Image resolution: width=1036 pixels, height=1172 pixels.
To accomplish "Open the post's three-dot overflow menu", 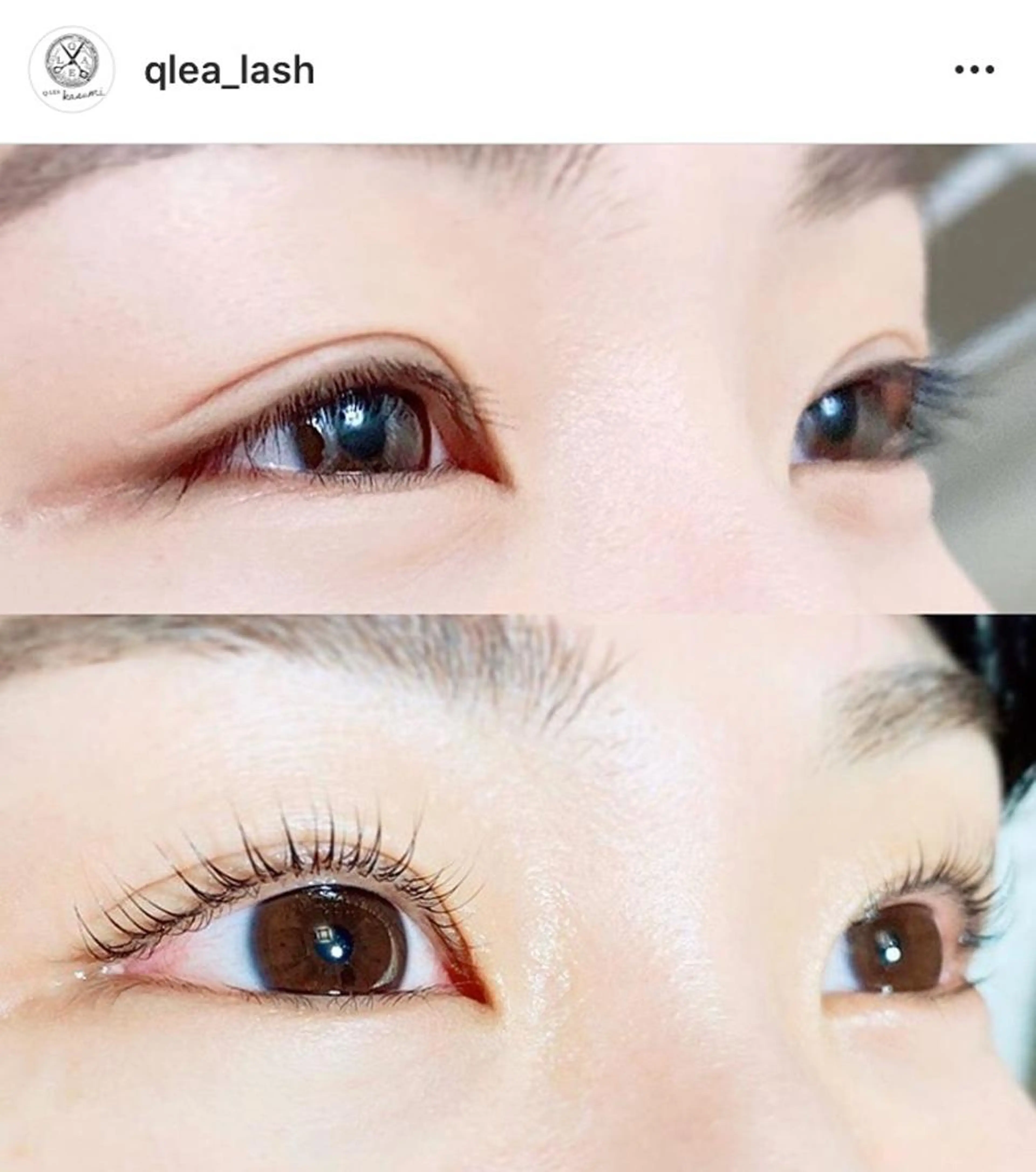I will (x=974, y=70).
